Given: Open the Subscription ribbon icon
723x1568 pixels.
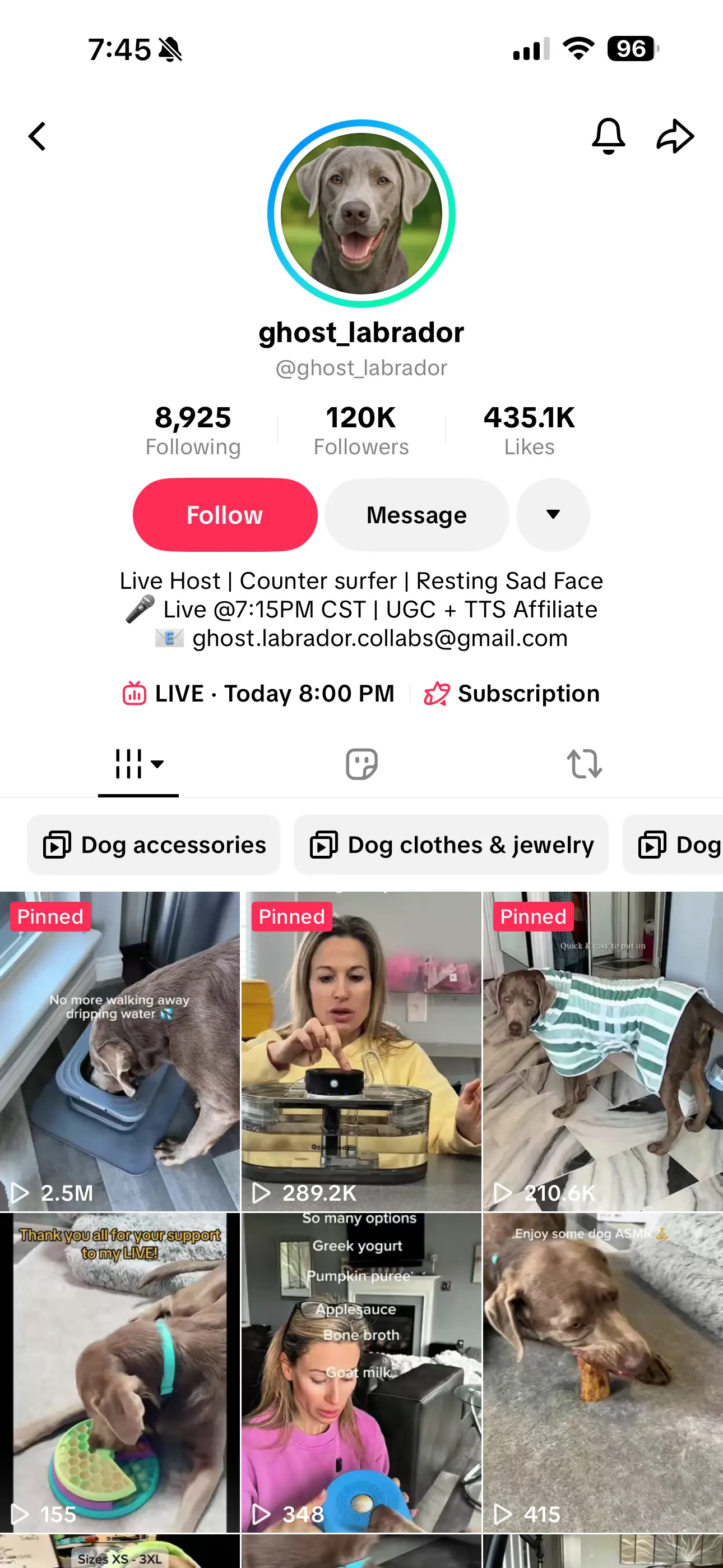Looking at the screenshot, I should pos(437,693).
